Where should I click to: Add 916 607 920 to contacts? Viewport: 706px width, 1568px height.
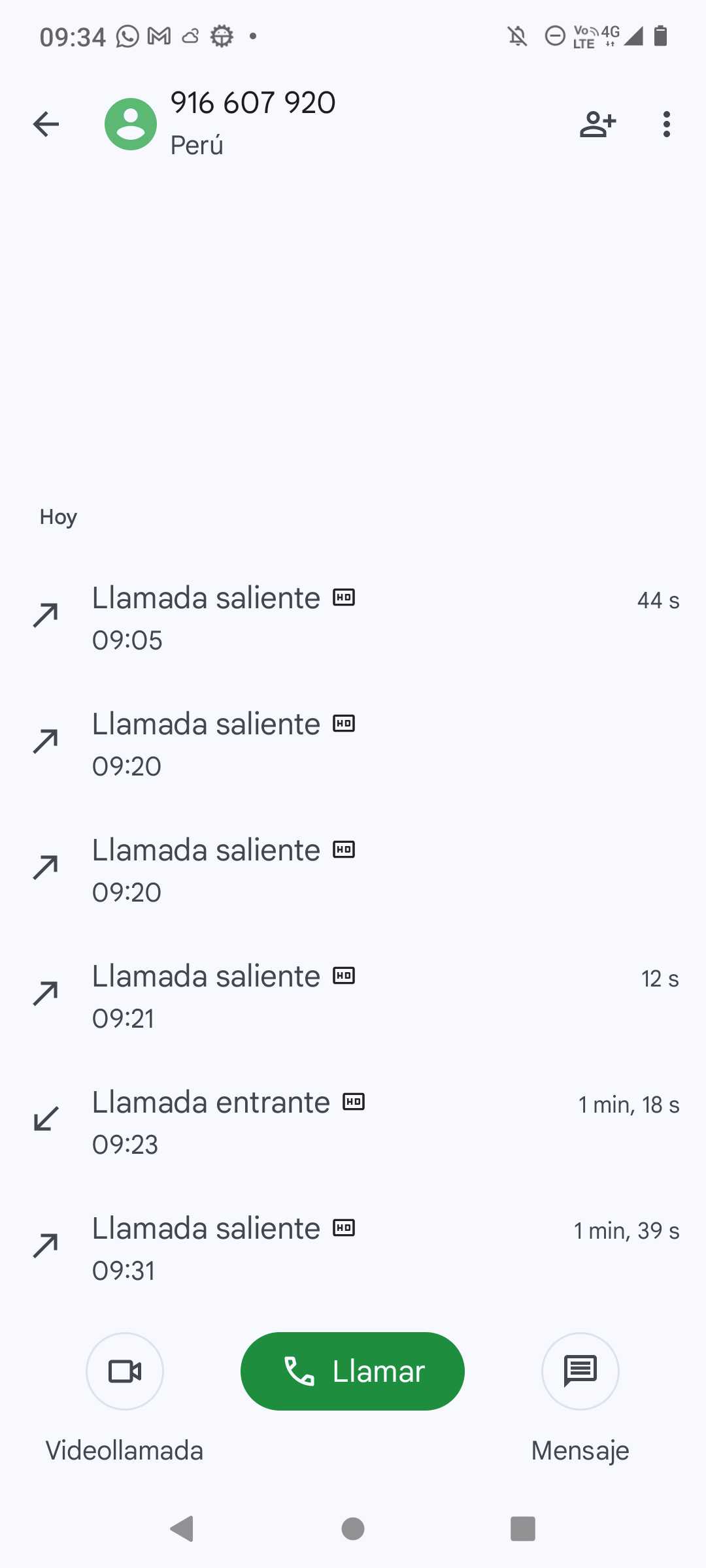[597, 124]
